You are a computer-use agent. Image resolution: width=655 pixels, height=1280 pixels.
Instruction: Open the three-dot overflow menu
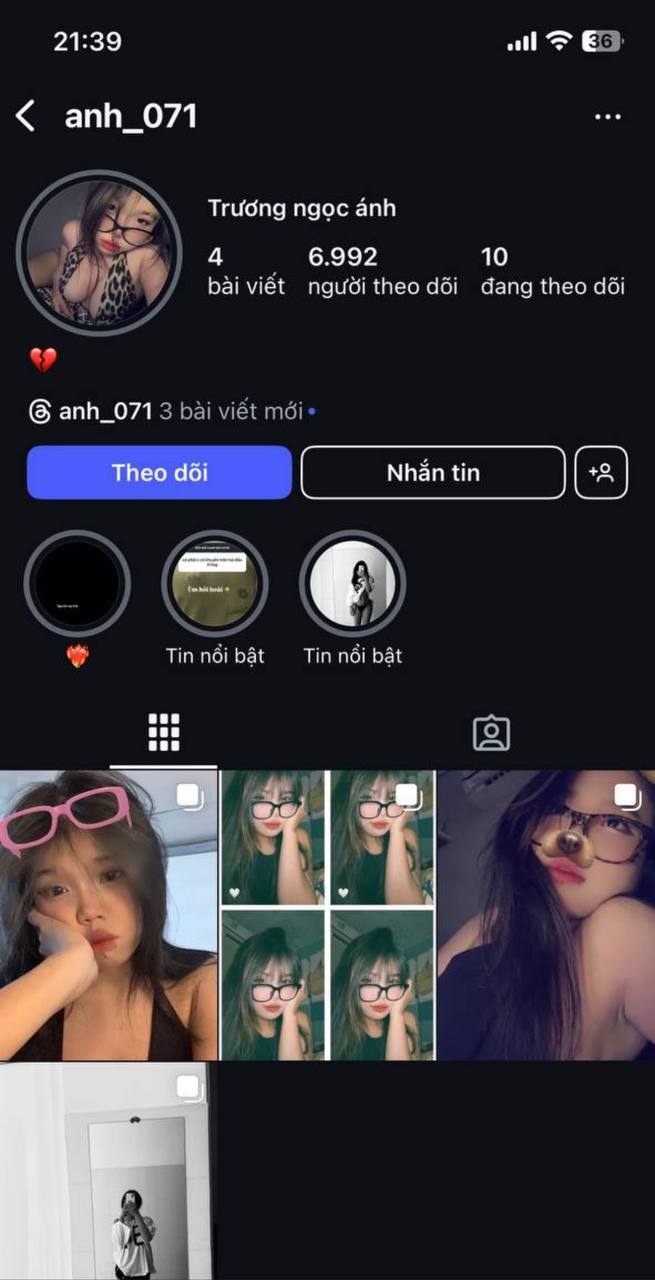(x=607, y=117)
